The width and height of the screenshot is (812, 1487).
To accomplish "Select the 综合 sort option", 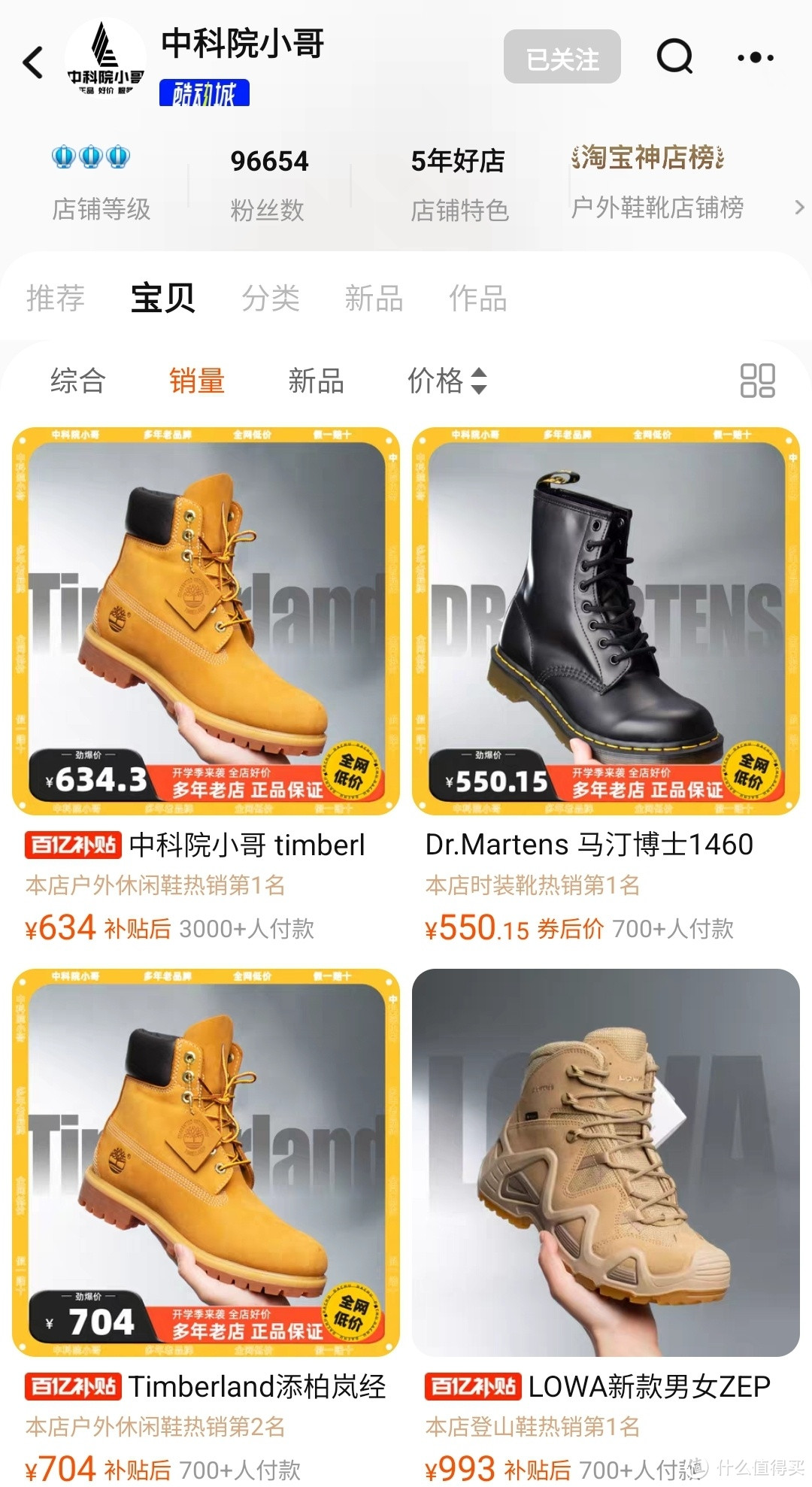I will [x=77, y=381].
